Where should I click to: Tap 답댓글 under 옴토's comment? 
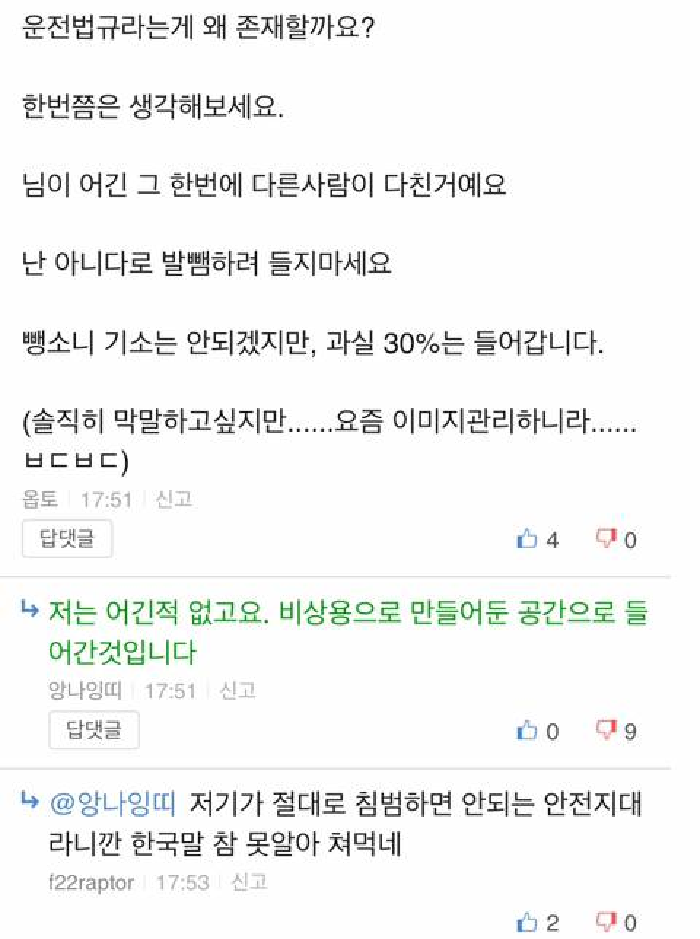tap(67, 540)
